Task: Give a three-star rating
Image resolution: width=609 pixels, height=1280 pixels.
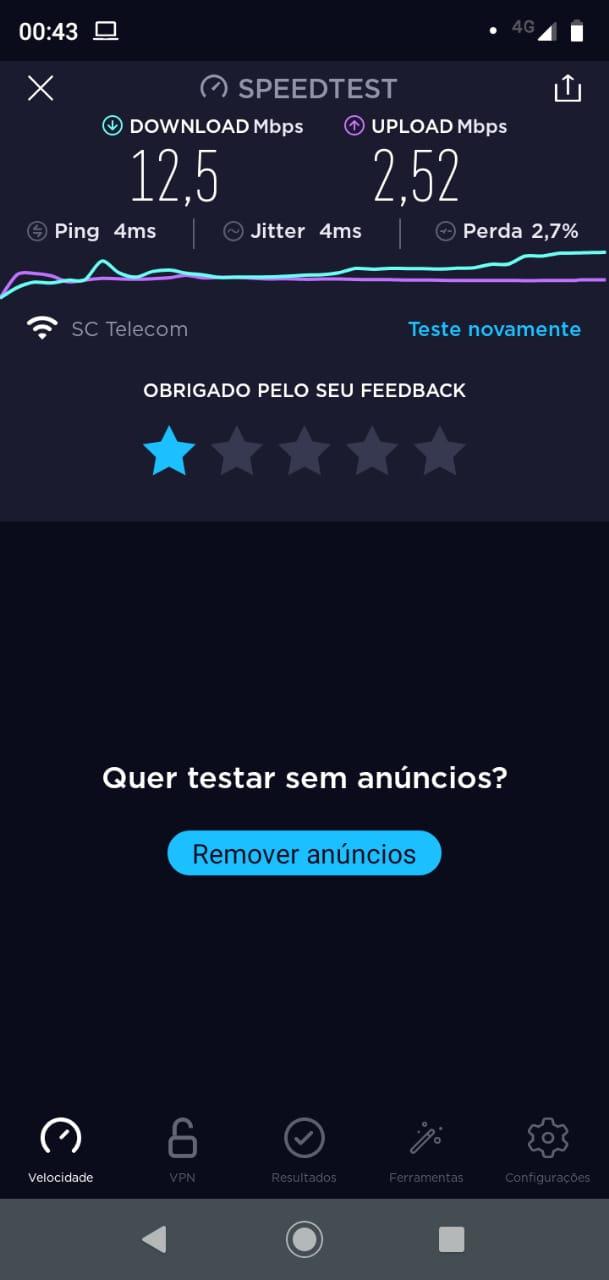Action: click(x=305, y=451)
